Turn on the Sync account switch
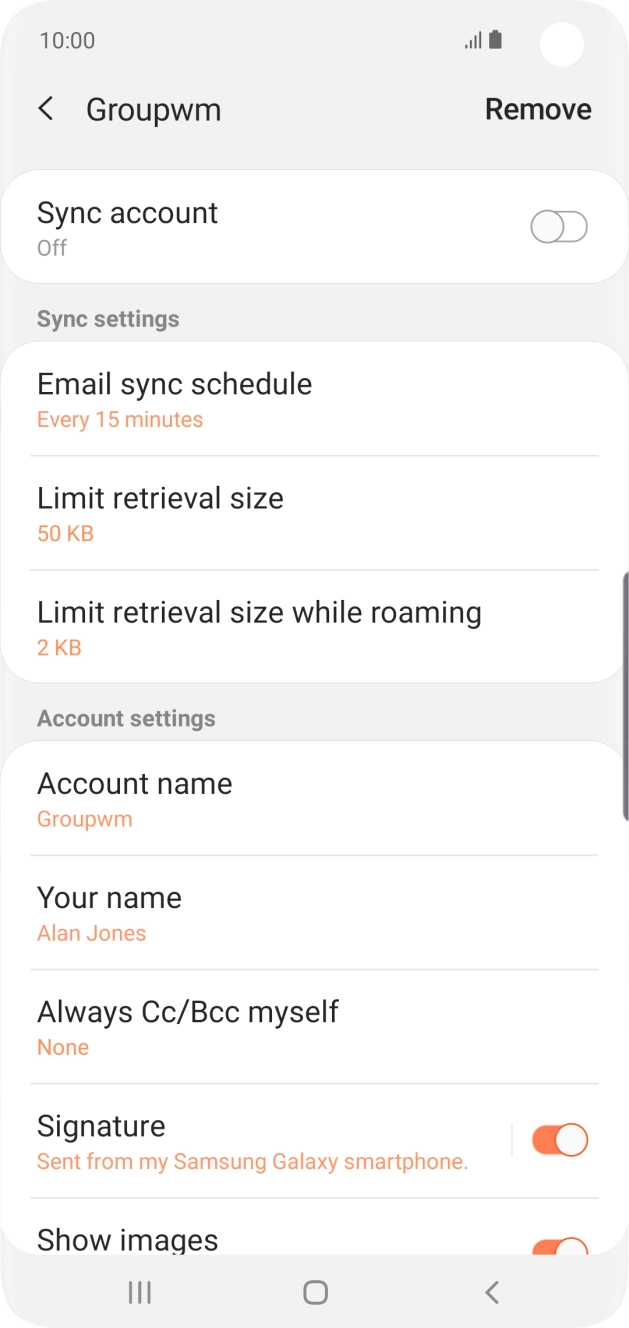 [559, 228]
